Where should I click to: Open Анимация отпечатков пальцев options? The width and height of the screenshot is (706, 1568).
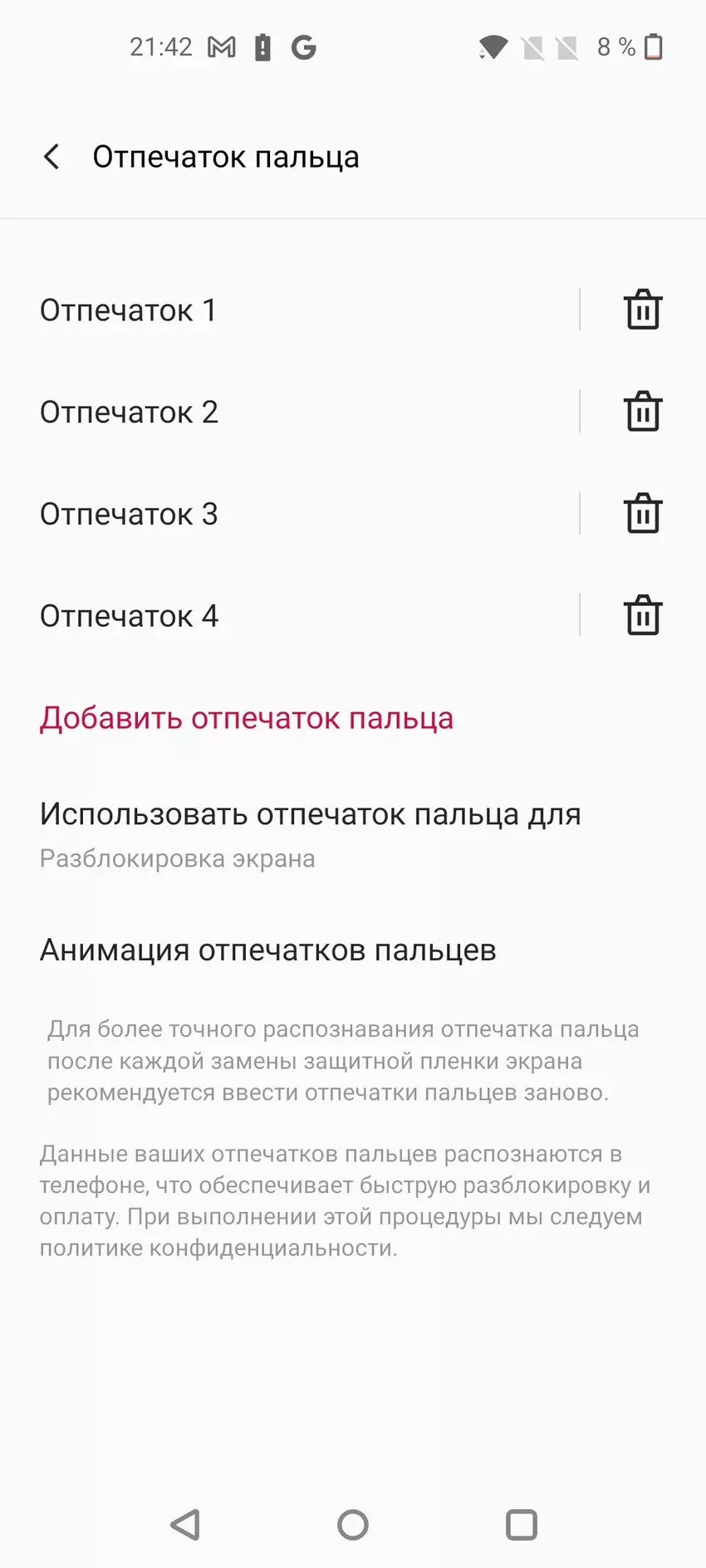point(267,950)
